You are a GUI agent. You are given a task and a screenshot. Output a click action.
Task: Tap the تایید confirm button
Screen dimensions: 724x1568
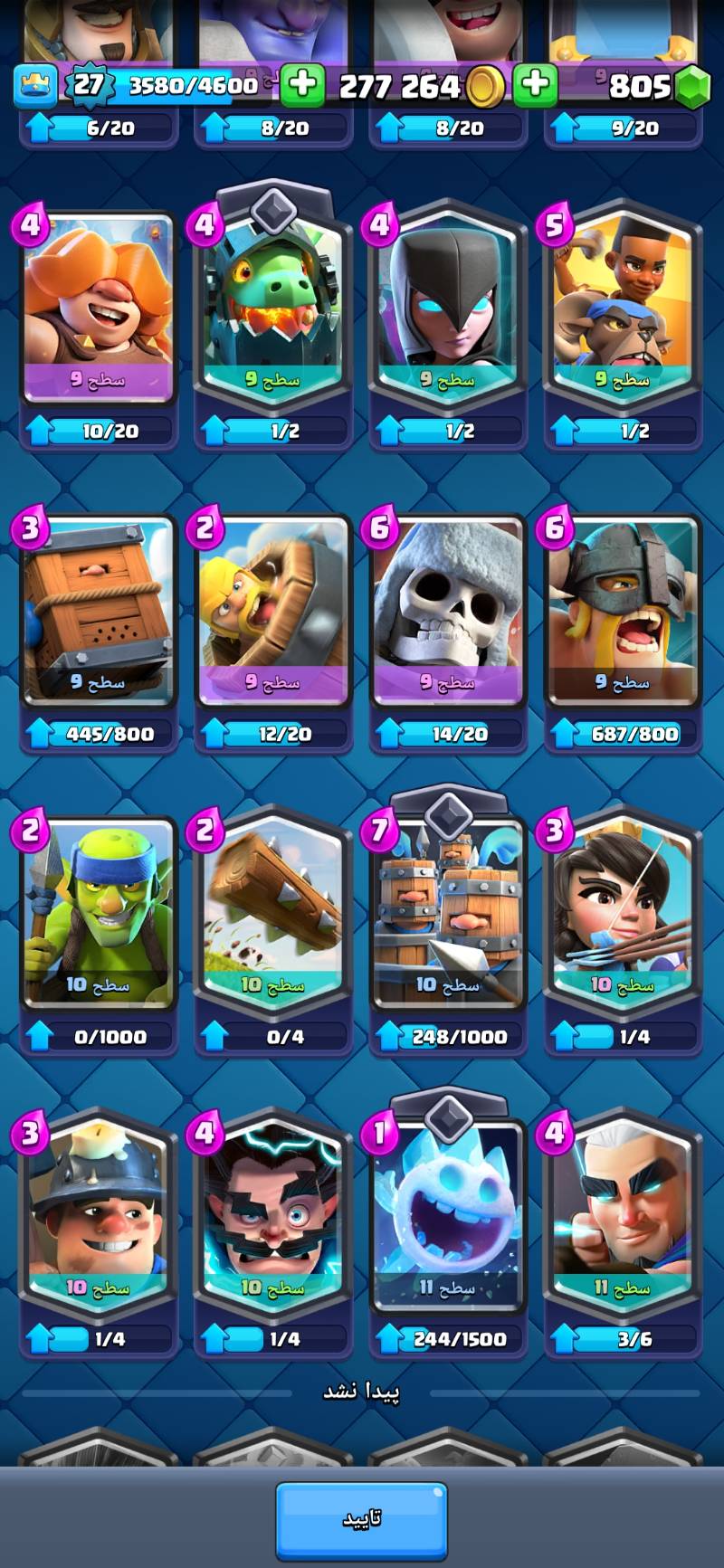[361, 1519]
